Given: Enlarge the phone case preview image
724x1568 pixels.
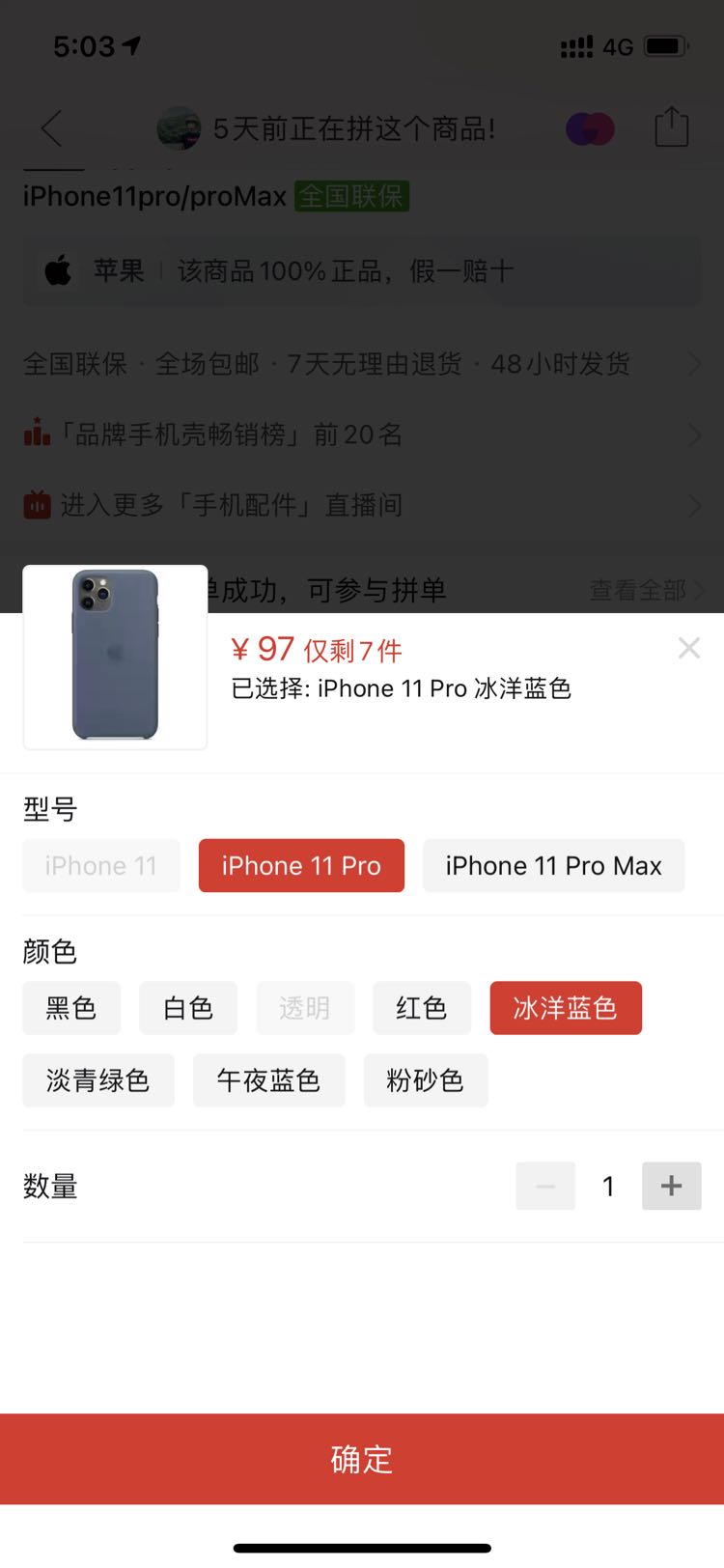Looking at the screenshot, I should (115, 657).
